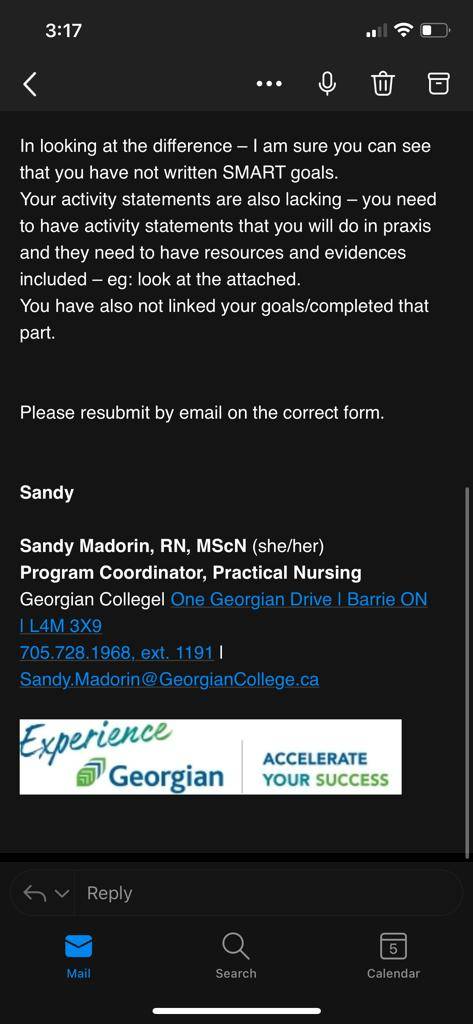This screenshot has width=473, height=1024.
Task: Switch to the Search tab
Action: (x=236, y=956)
